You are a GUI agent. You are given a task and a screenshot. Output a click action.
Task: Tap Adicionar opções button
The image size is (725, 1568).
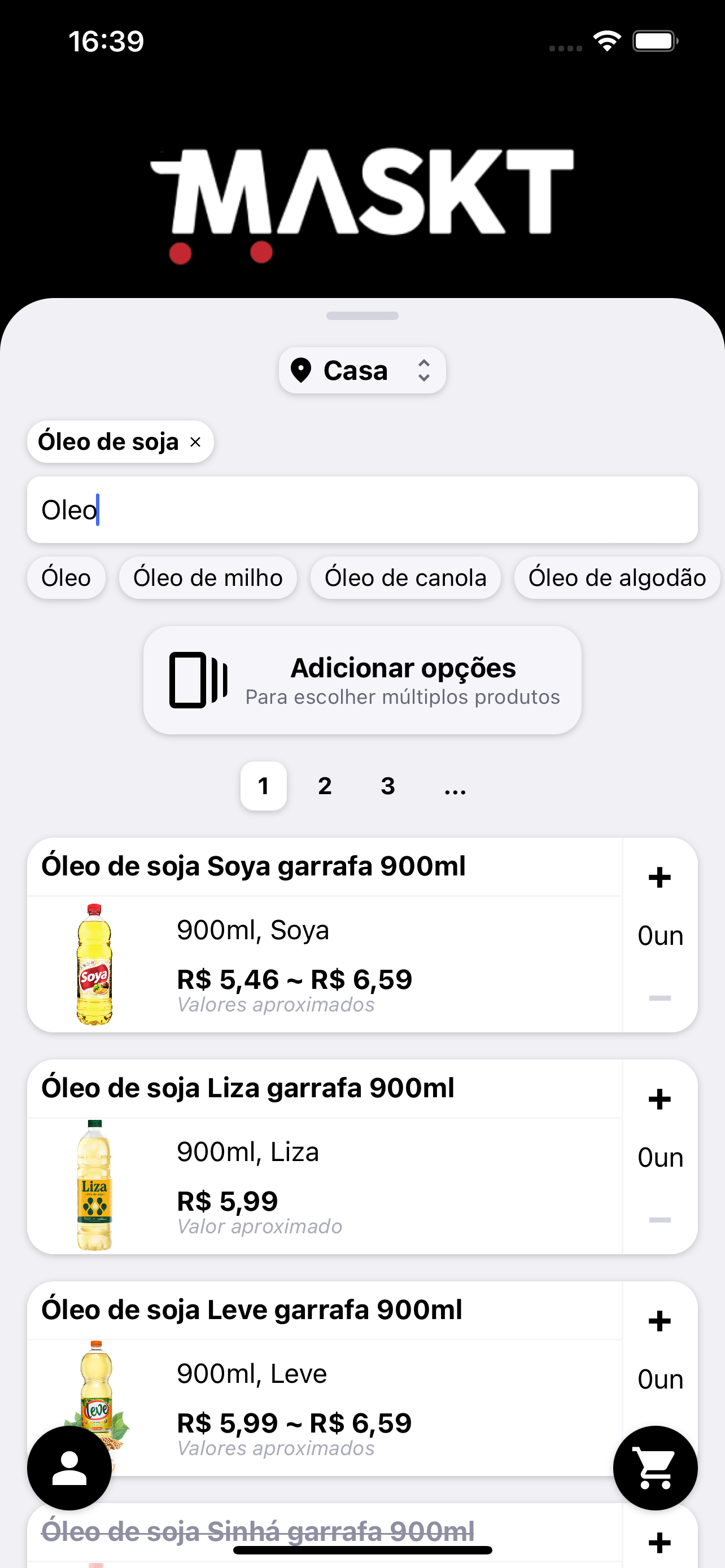click(362, 680)
